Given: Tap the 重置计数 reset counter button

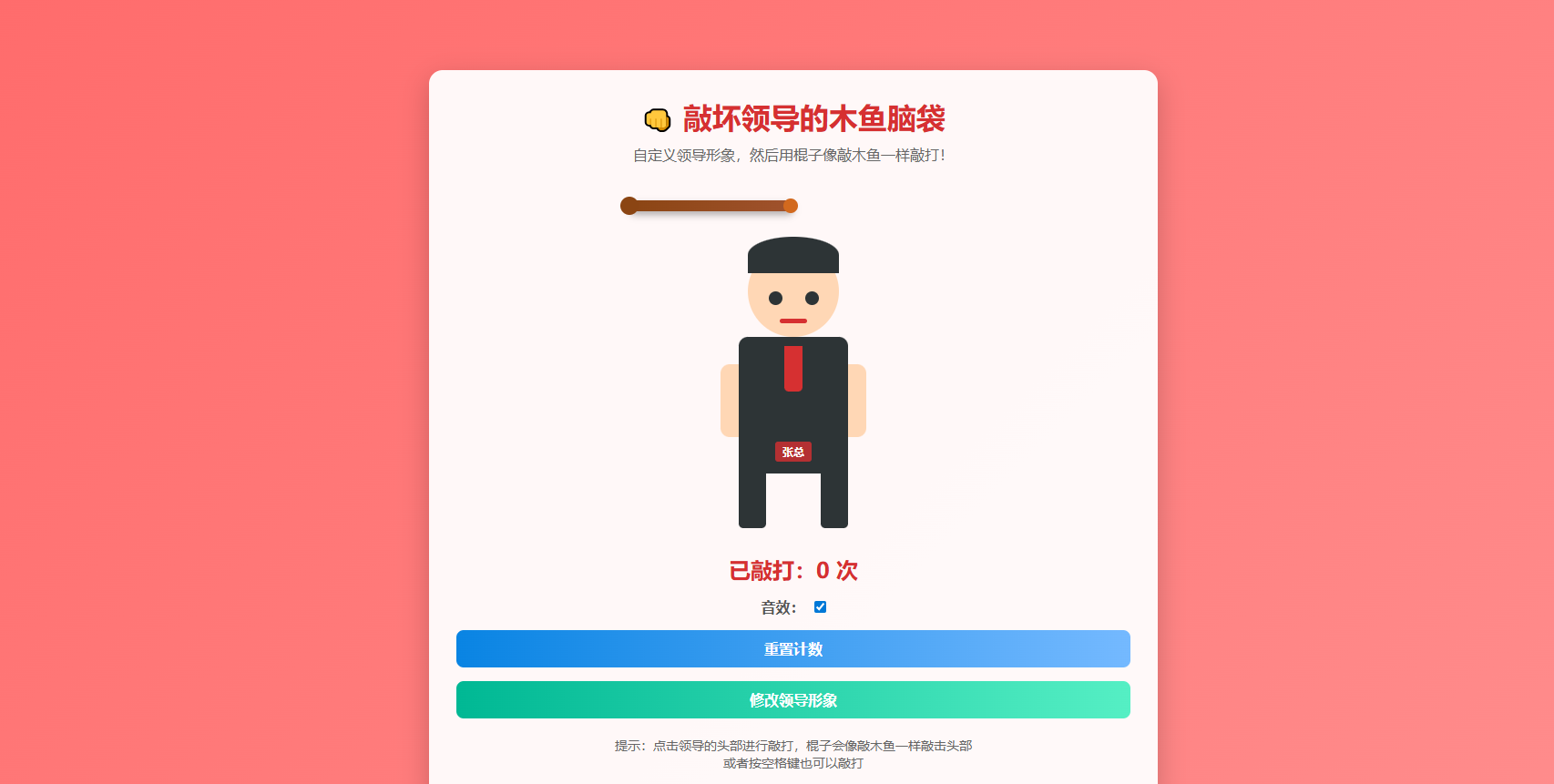Looking at the screenshot, I should tap(792, 649).
